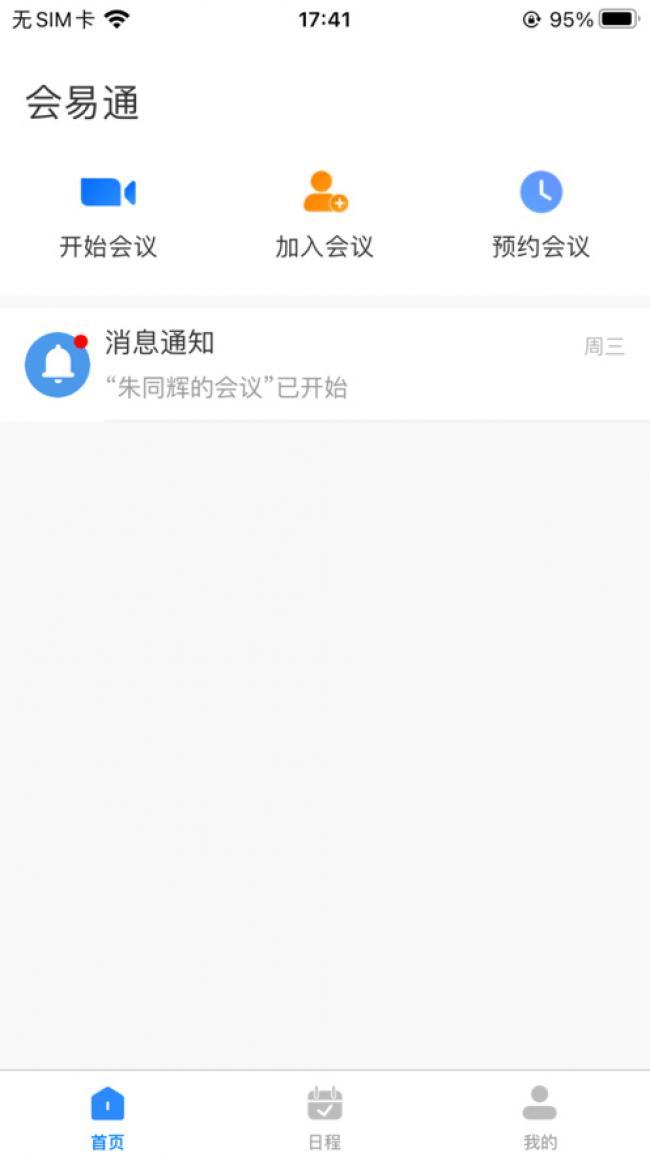Image resolution: width=650 pixels, height=1157 pixels.
Task: Open the 消息通知 notification row
Action: tap(325, 365)
